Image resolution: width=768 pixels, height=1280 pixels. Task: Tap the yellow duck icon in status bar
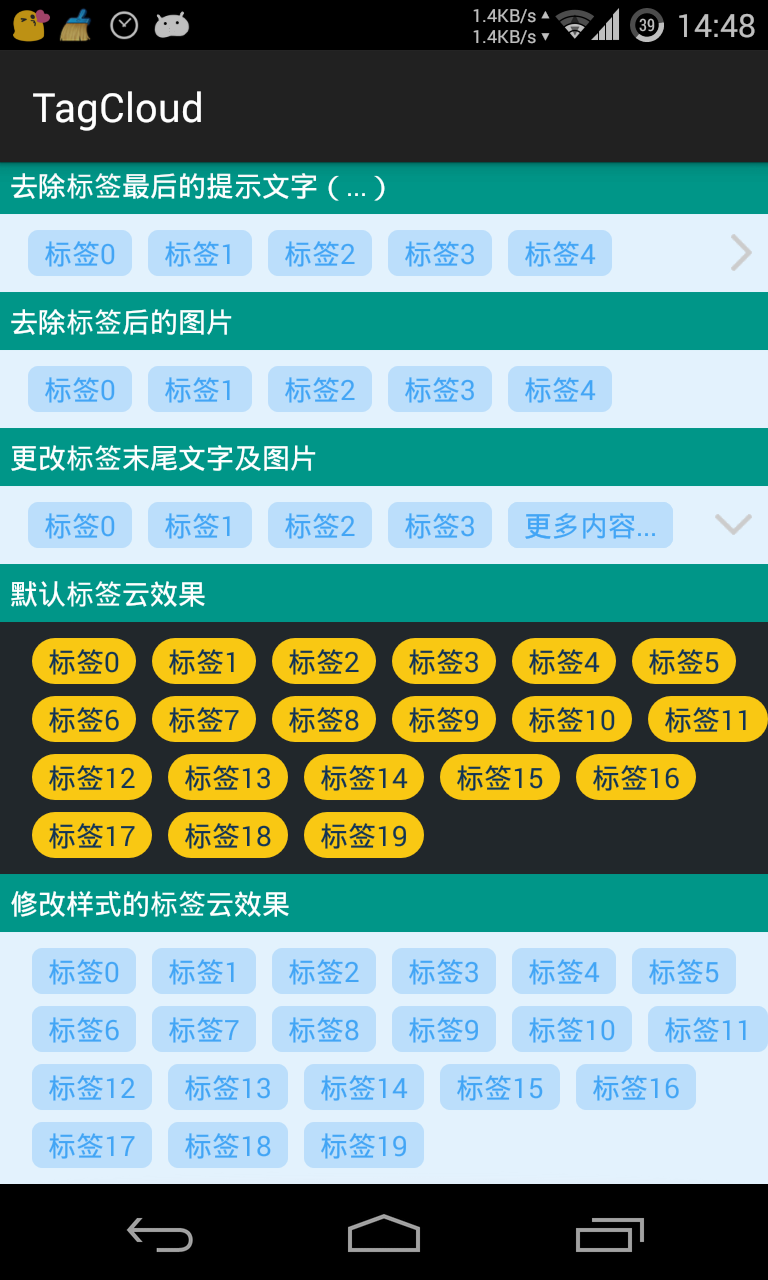[26, 26]
